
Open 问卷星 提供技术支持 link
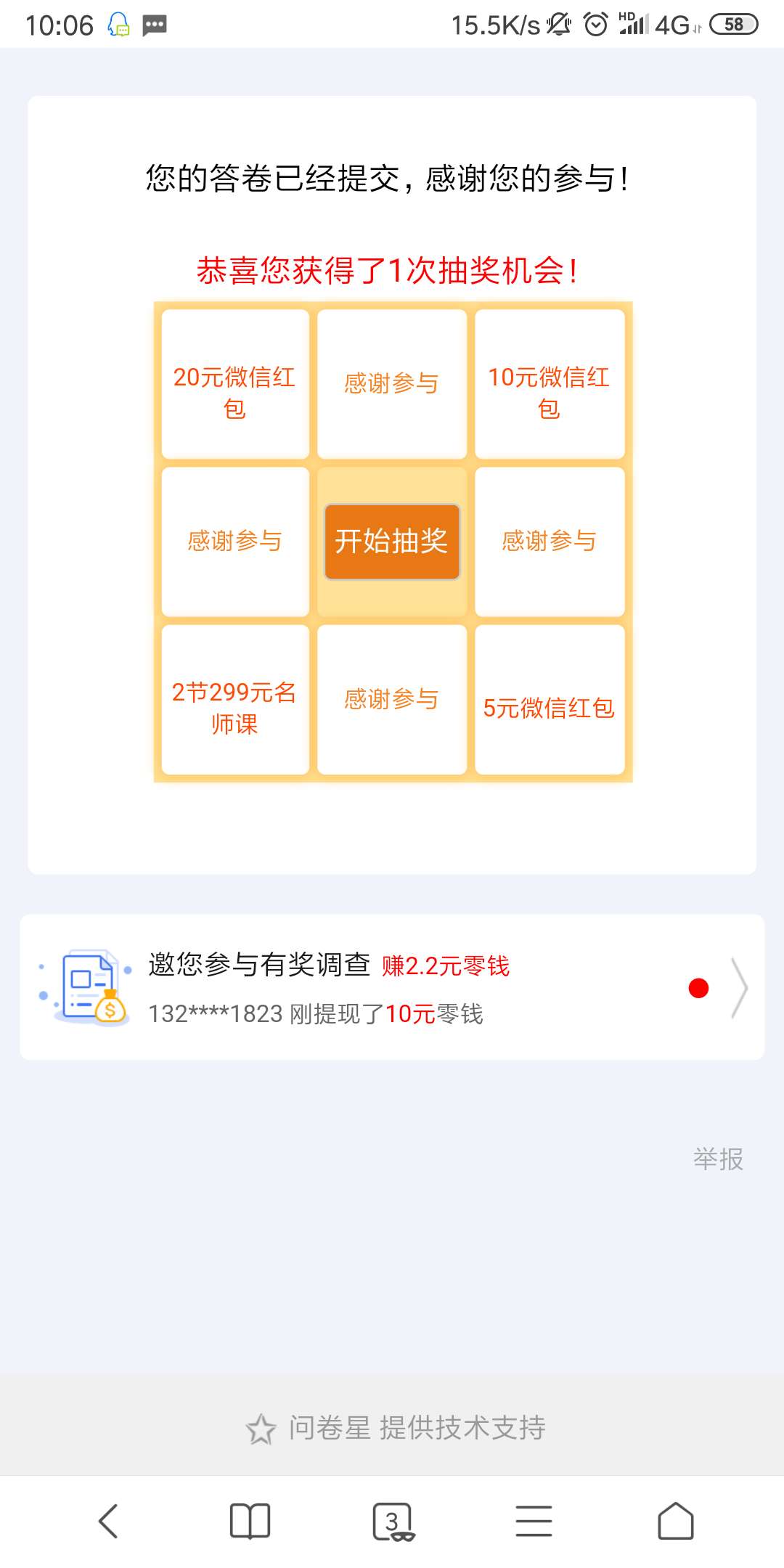[x=396, y=1428]
